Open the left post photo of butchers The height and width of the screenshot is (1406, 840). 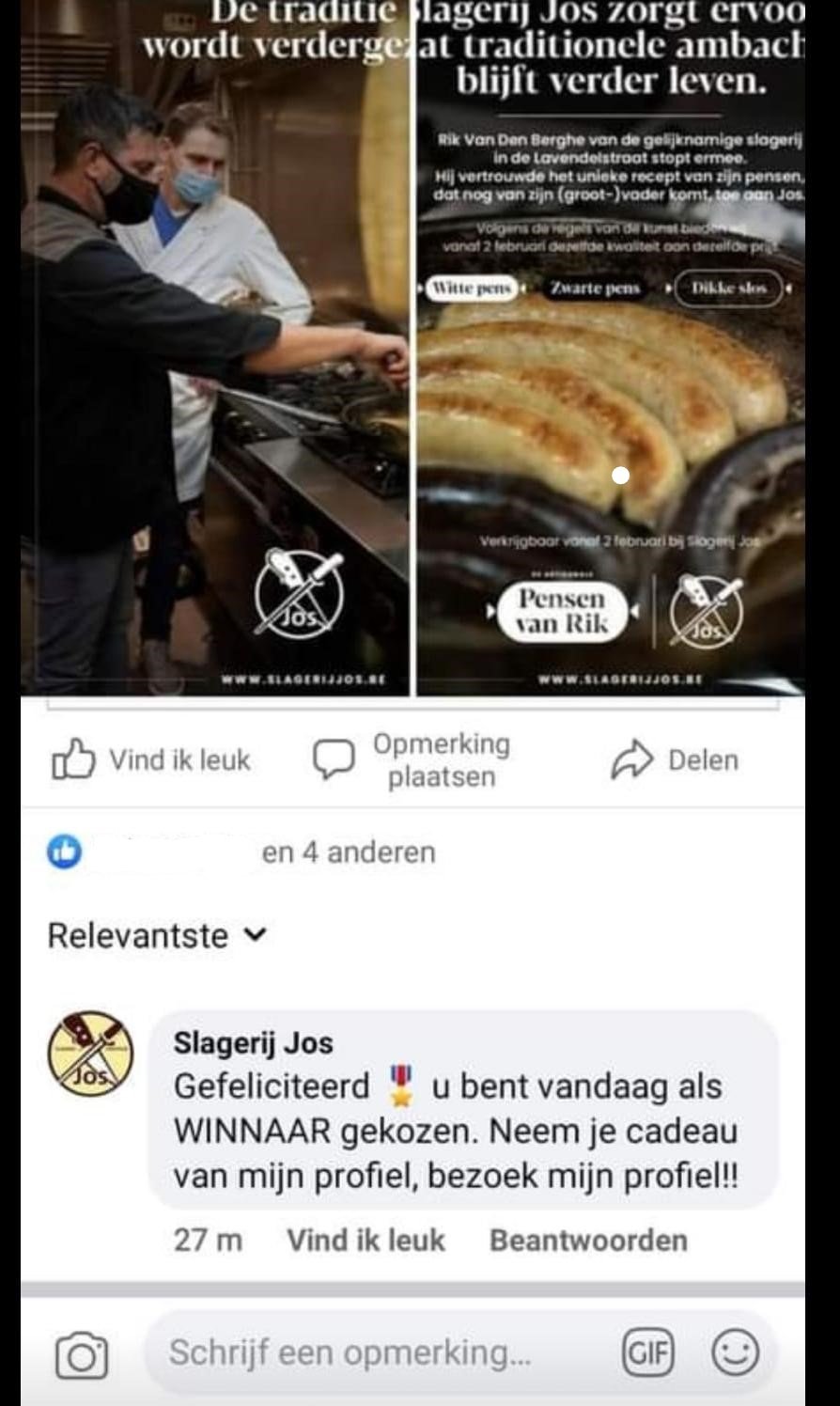pos(214,348)
